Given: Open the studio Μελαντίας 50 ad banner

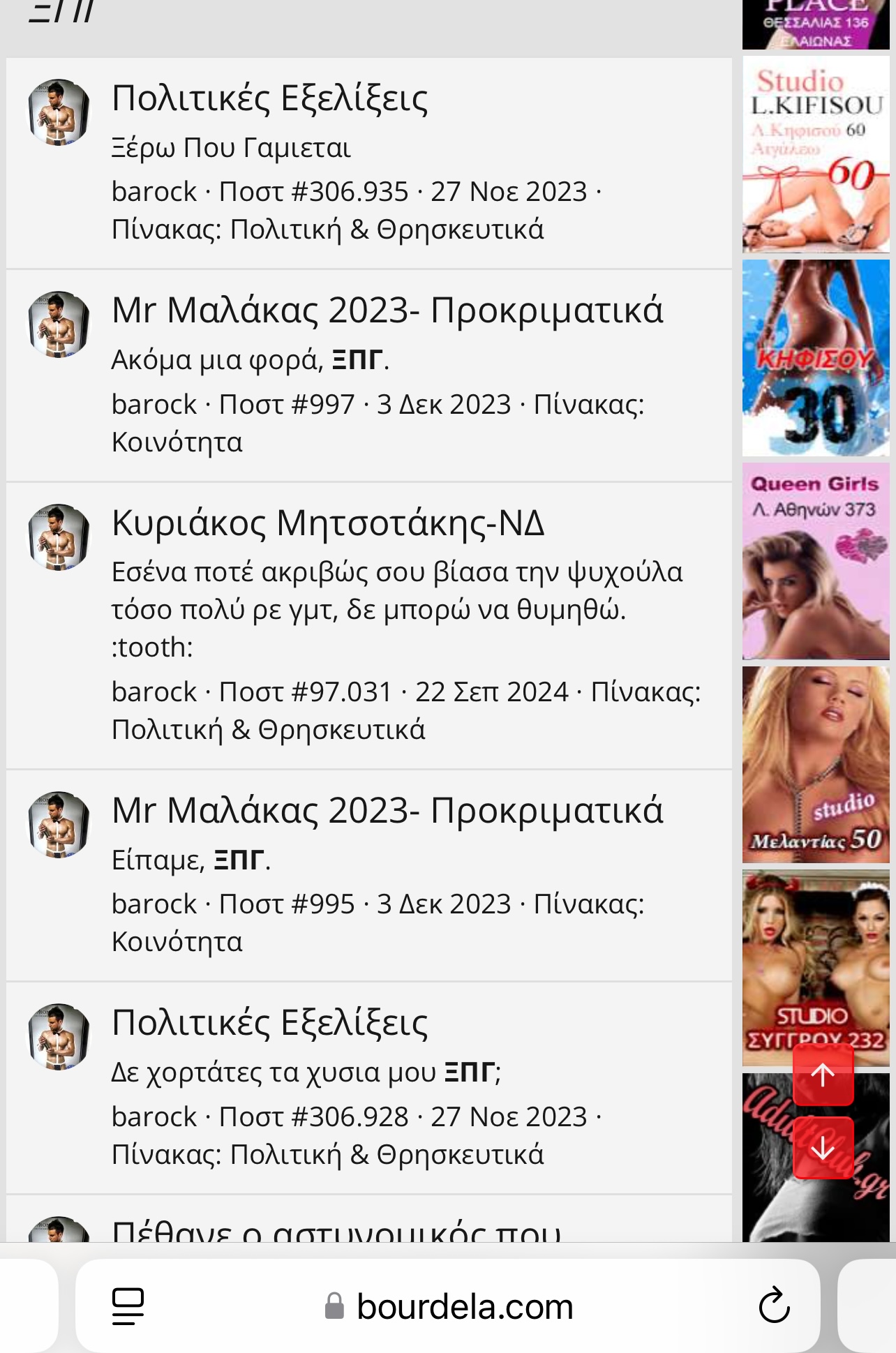Looking at the screenshot, I should [x=815, y=765].
